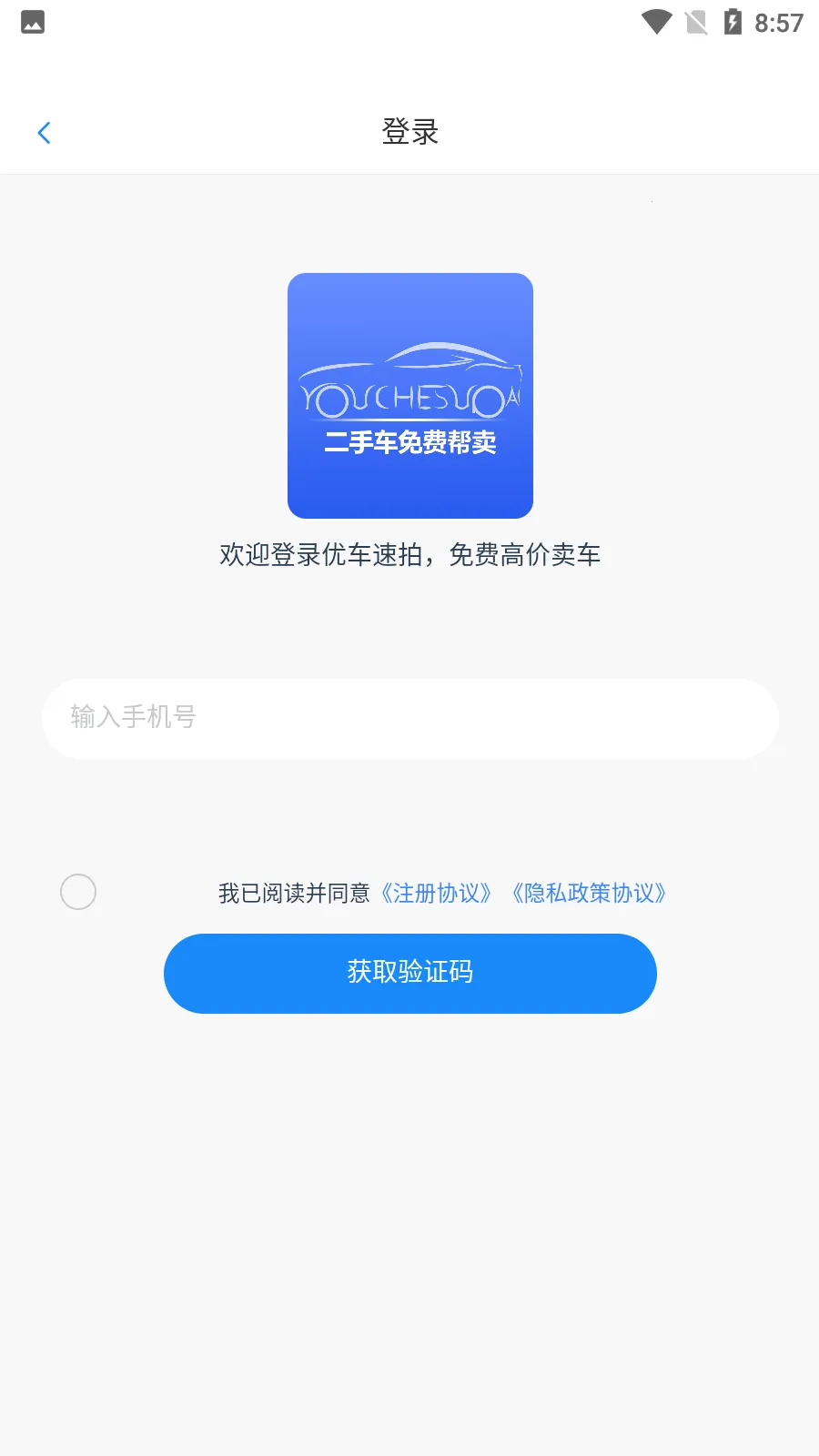Click the 登录 title text
The width and height of the screenshot is (819, 1456).
click(409, 132)
